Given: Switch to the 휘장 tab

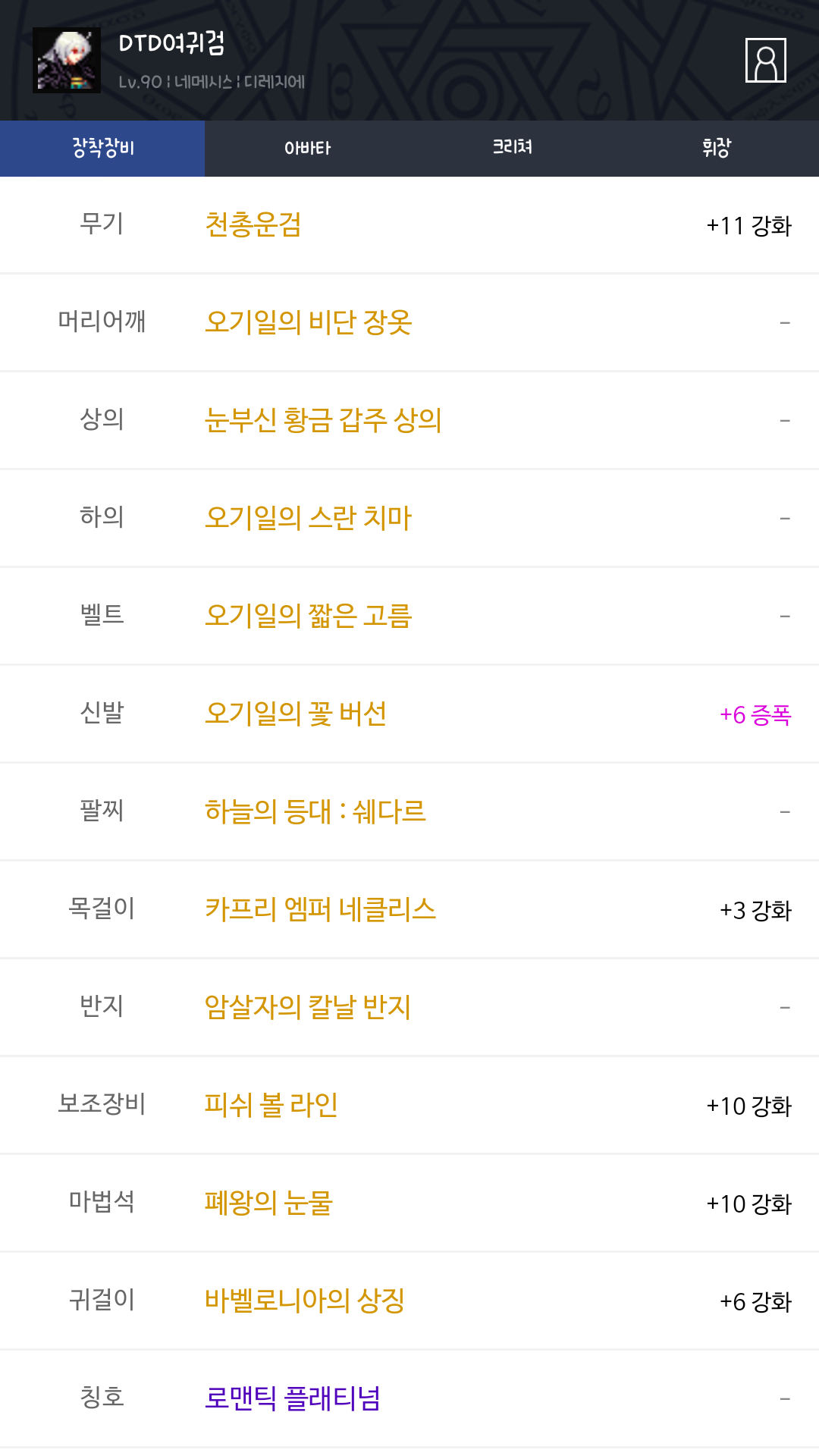Looking at the screenshot, I should pos(717,149).
